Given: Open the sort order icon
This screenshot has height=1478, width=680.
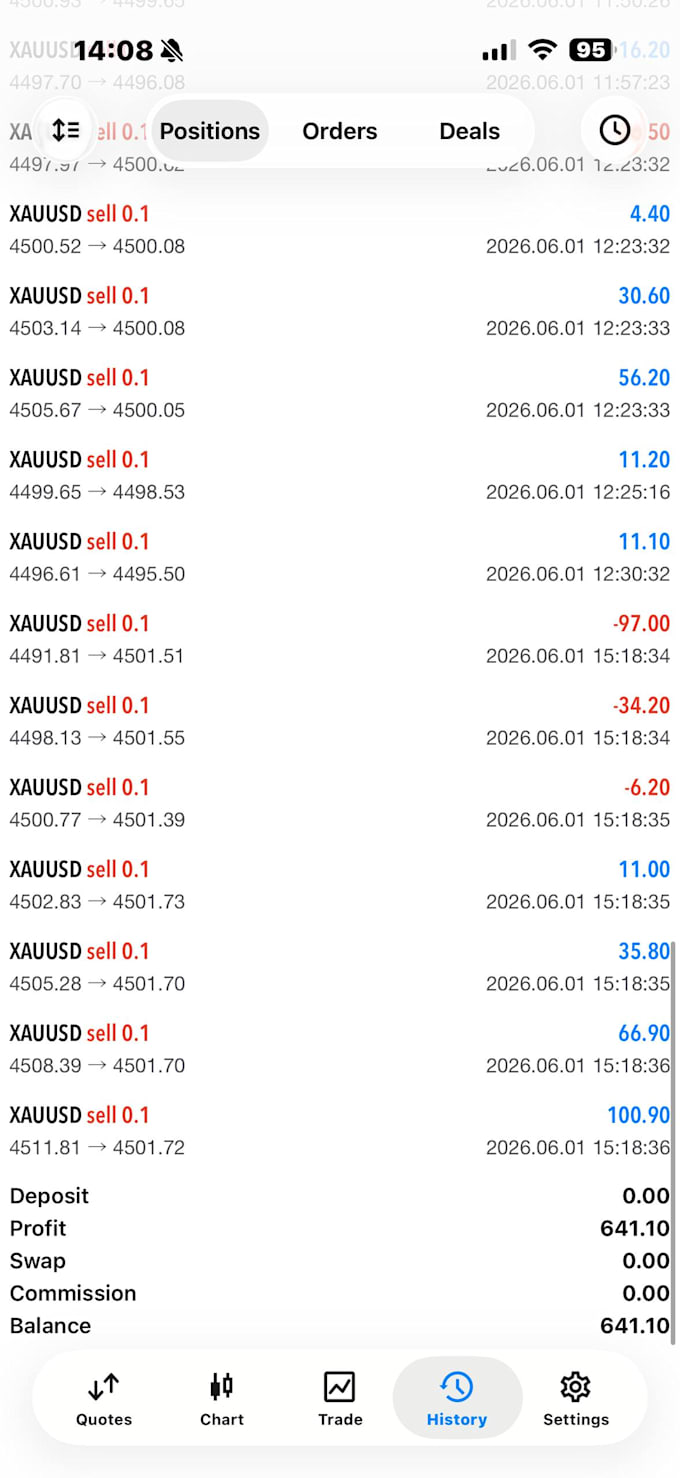Looking at the screenshot, I should [x=66, y=131].
